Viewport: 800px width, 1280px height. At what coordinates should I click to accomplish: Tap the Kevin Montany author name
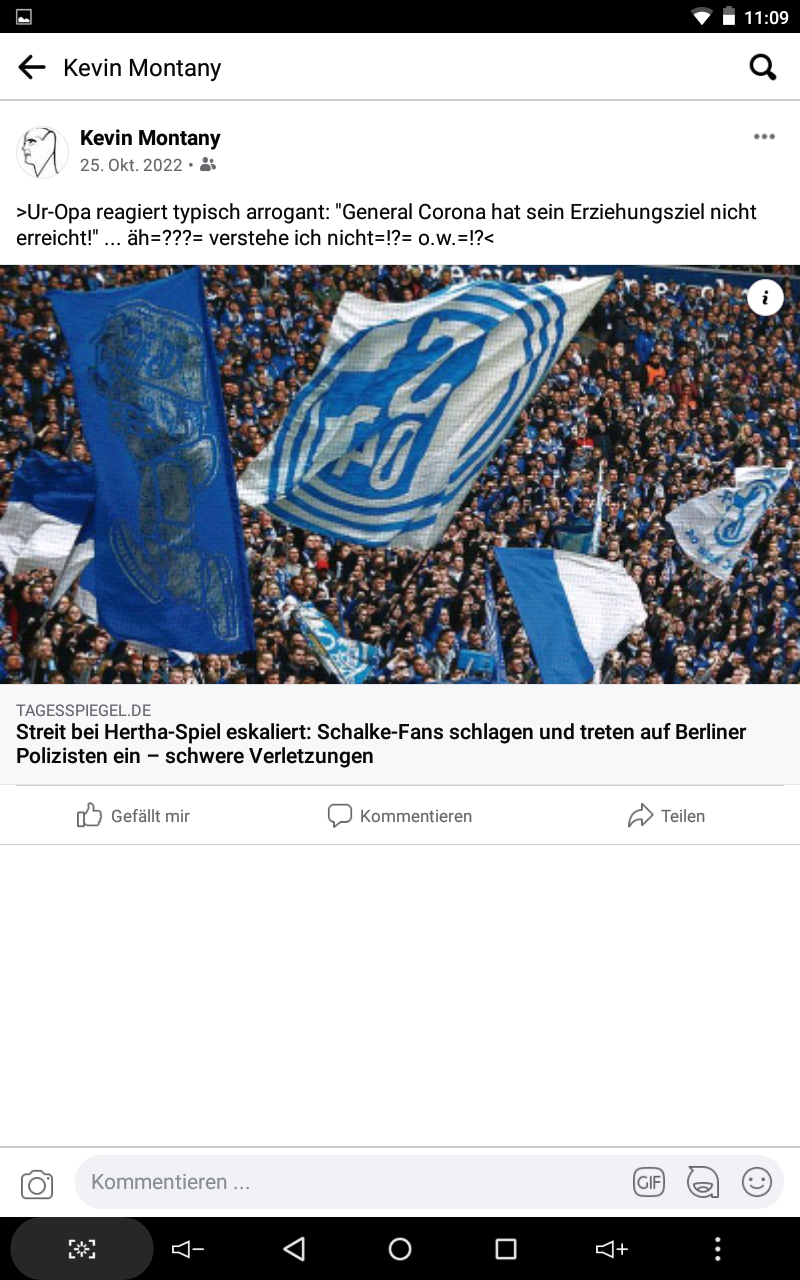click(x=150, y=138)
